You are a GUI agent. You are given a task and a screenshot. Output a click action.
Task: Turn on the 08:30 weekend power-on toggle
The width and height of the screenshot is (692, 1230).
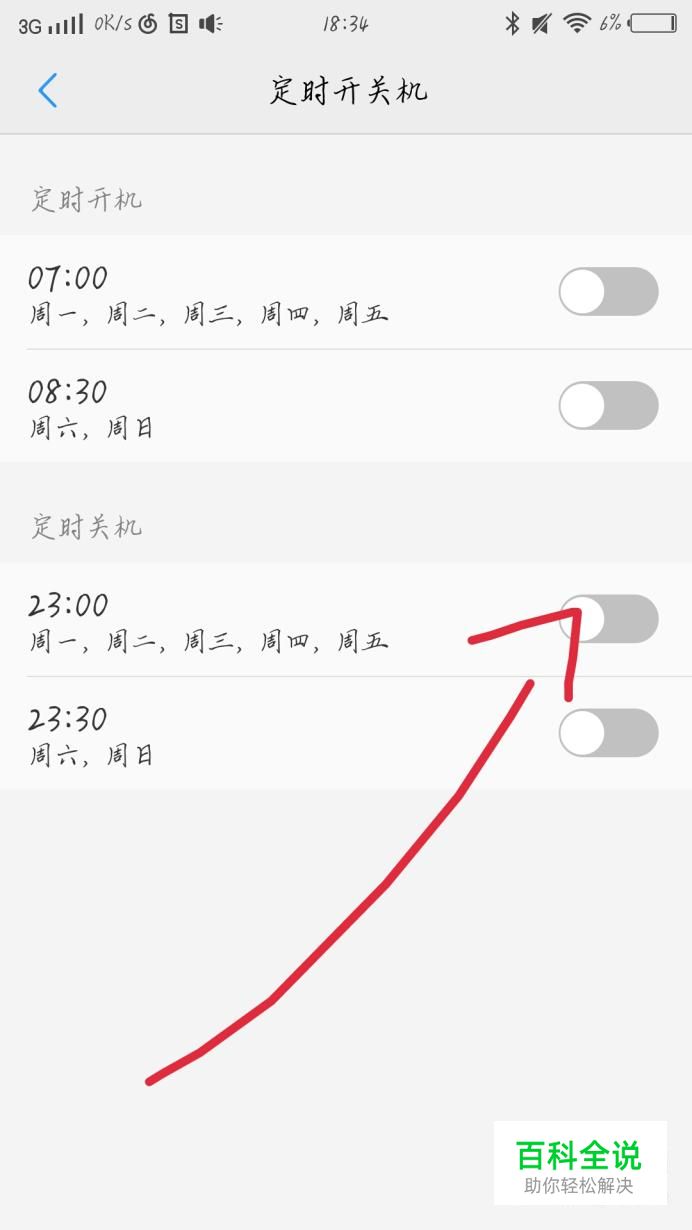608,406
